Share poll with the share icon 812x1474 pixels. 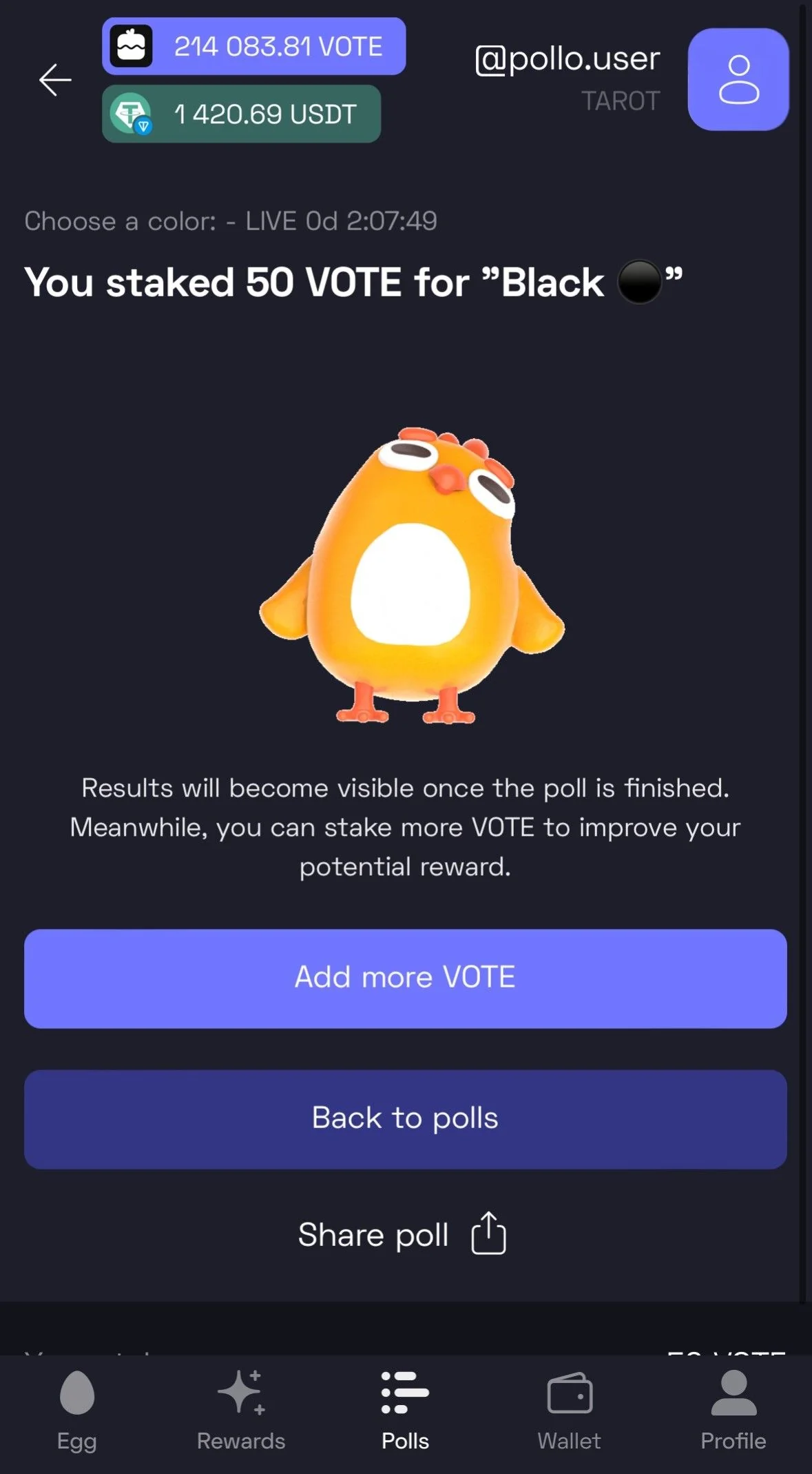pos(488,1234)
